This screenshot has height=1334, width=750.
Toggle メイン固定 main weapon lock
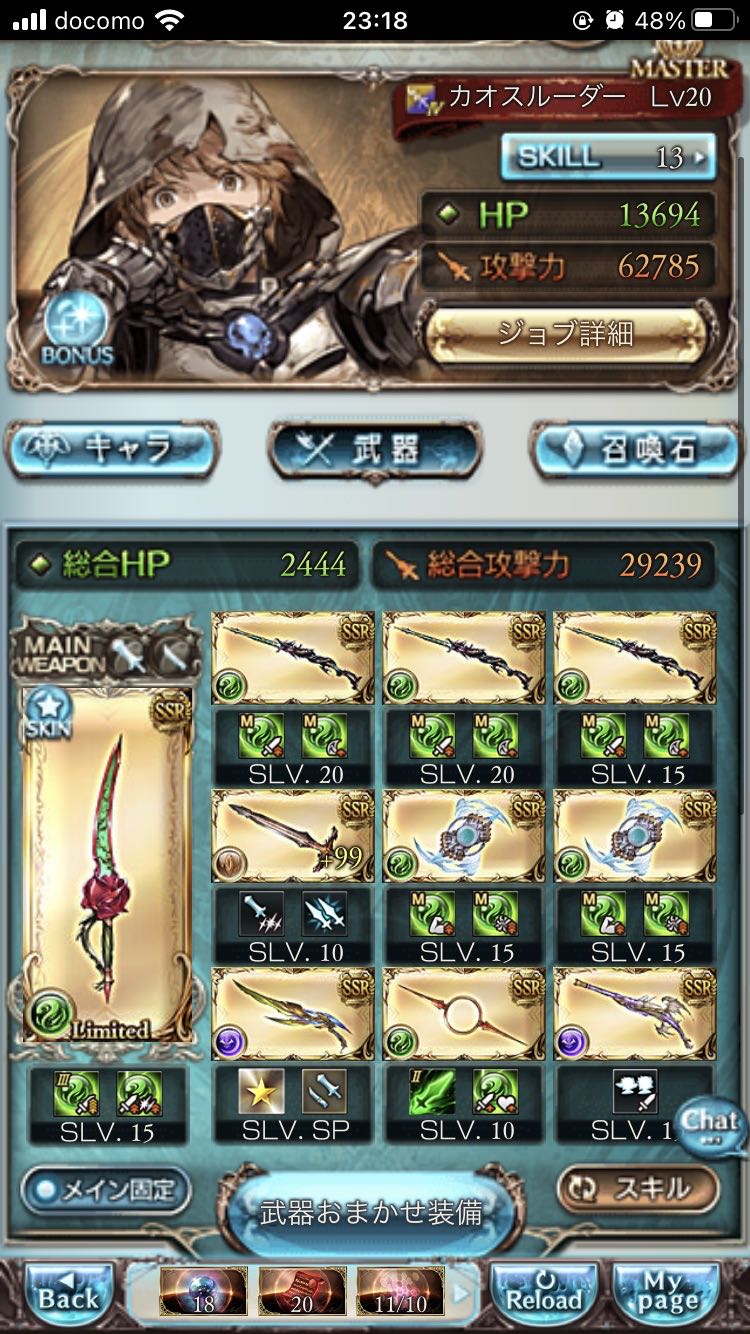pos(106,1190)
